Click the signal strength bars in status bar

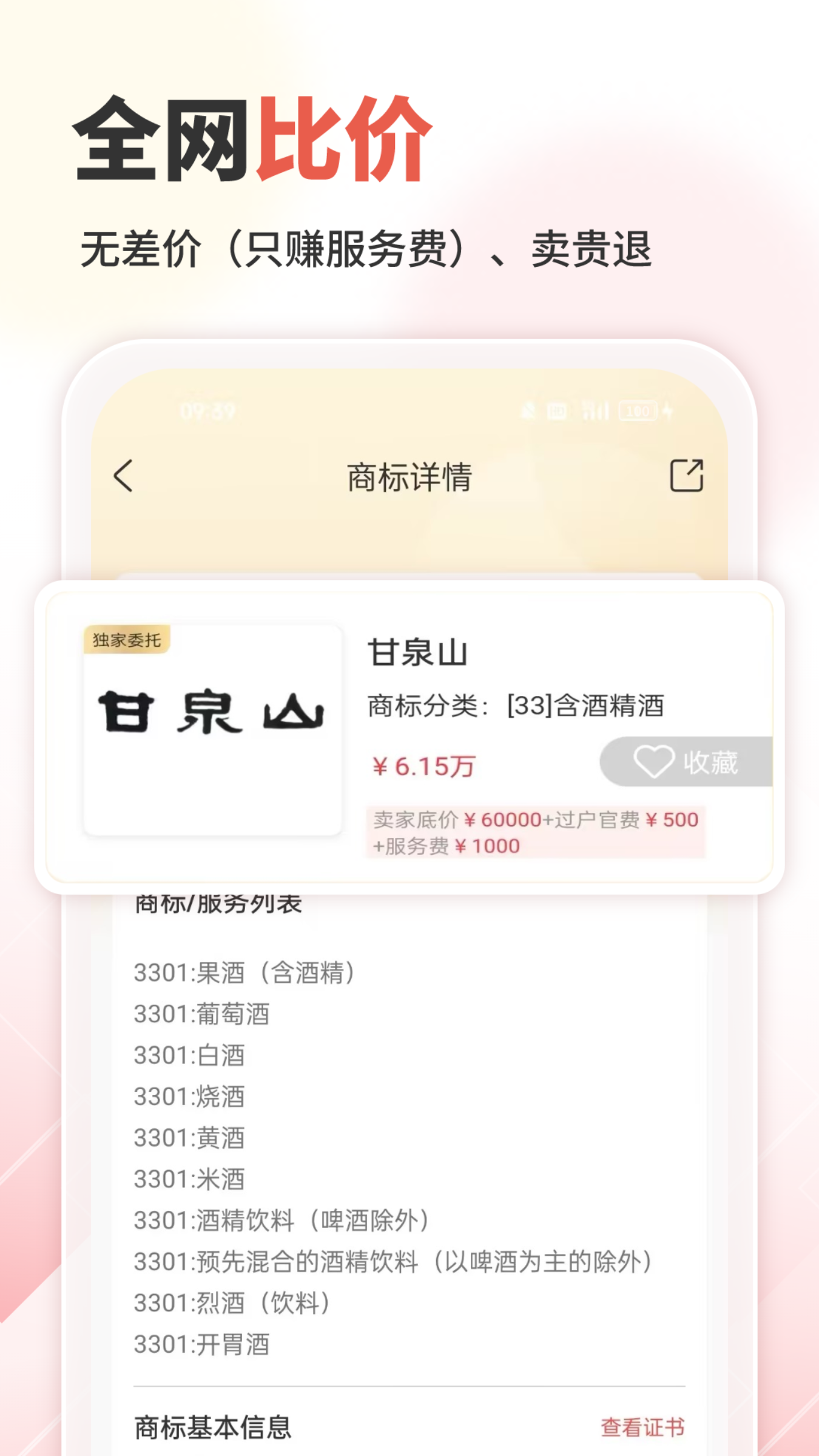595,411
